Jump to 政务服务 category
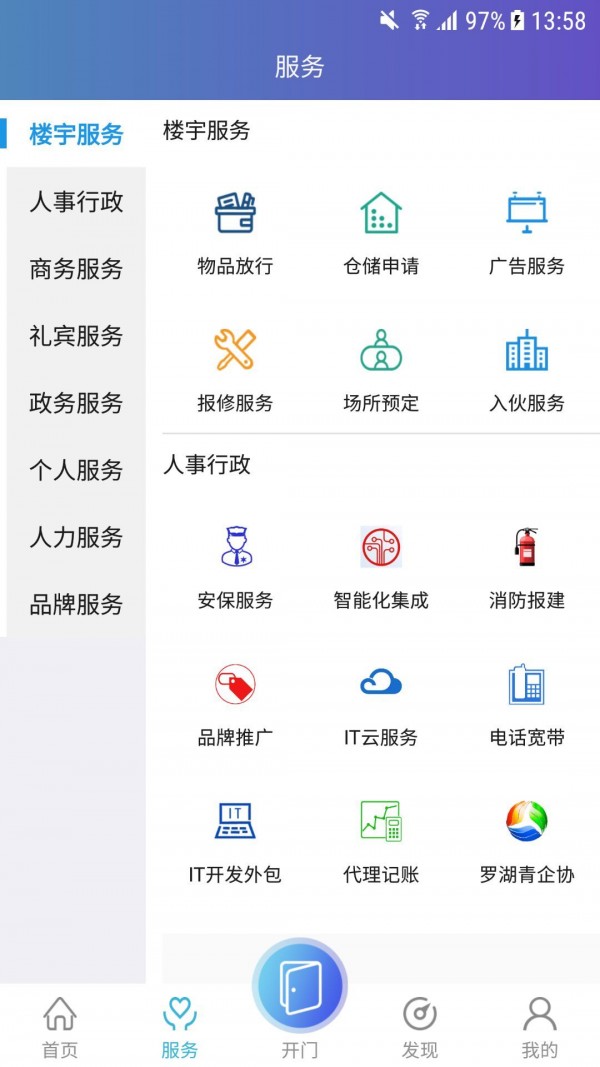This screenshot has height=1067, width=600. point(76,402)
